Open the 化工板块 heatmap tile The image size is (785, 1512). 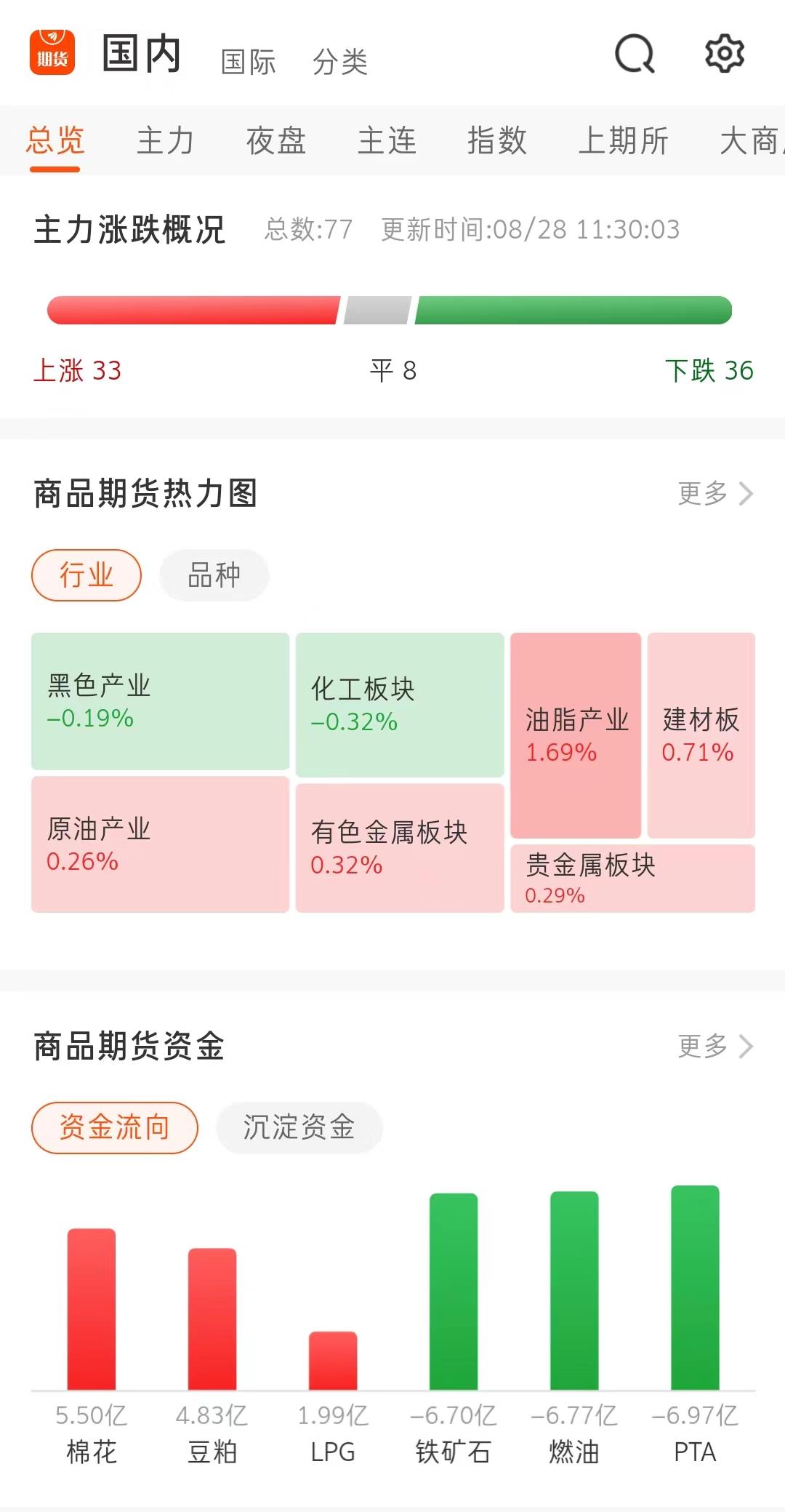tap(400, 705)
